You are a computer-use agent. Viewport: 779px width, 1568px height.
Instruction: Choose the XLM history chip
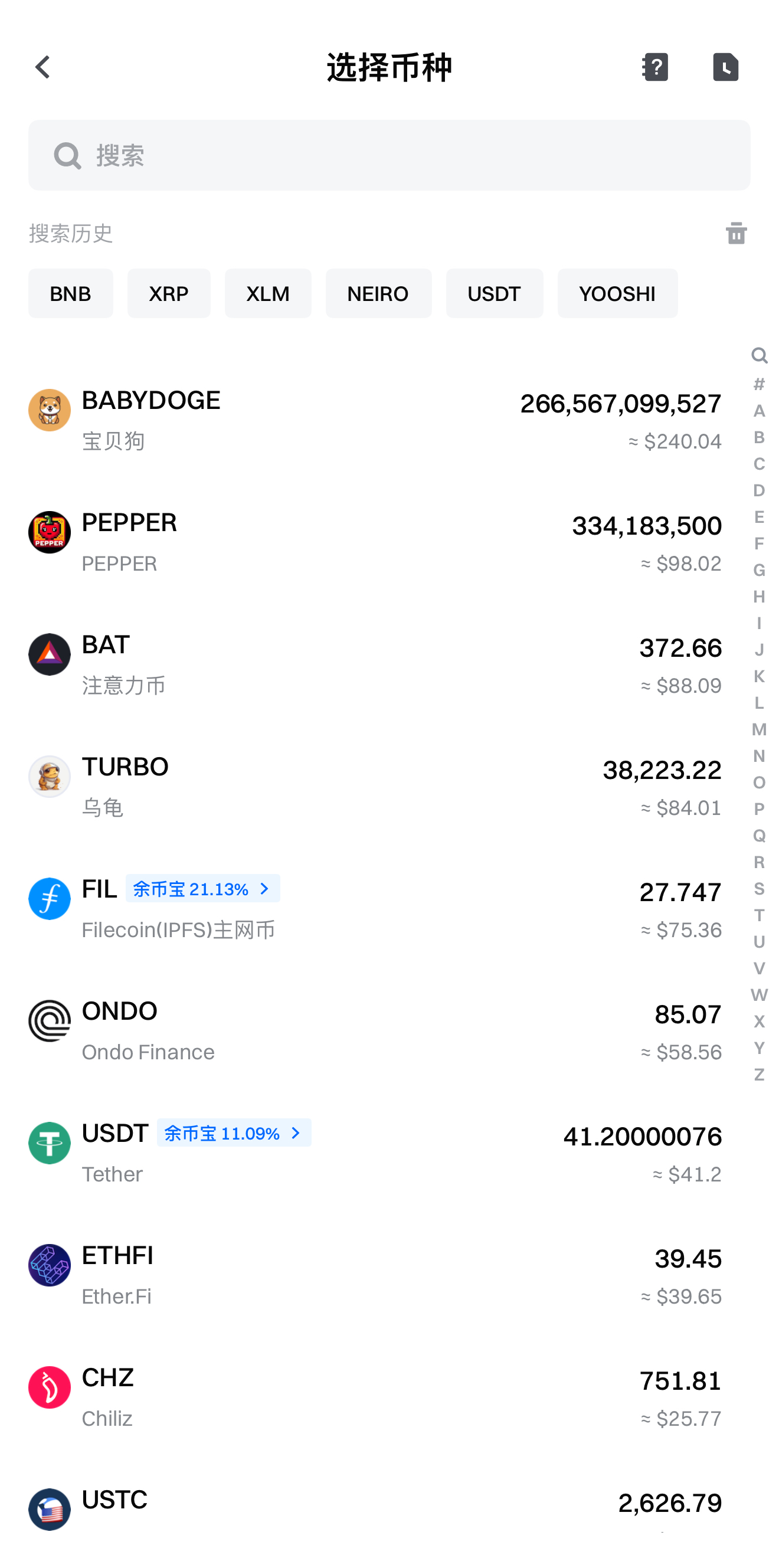pos(268,293)
